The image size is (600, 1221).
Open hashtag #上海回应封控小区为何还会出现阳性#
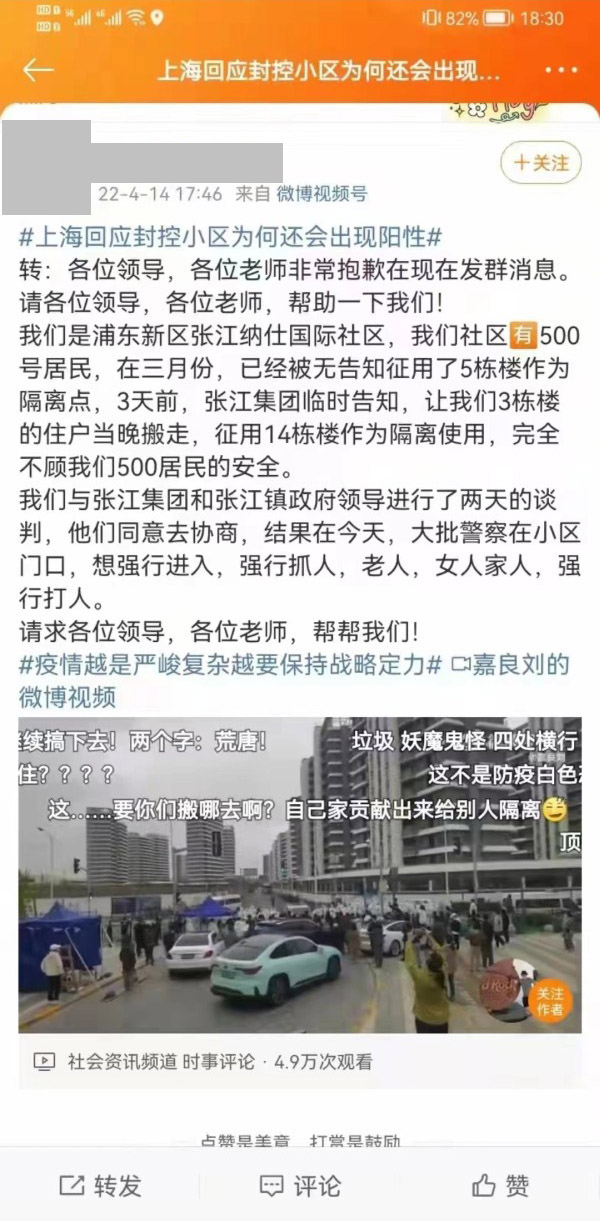click(x=230, y=238)
